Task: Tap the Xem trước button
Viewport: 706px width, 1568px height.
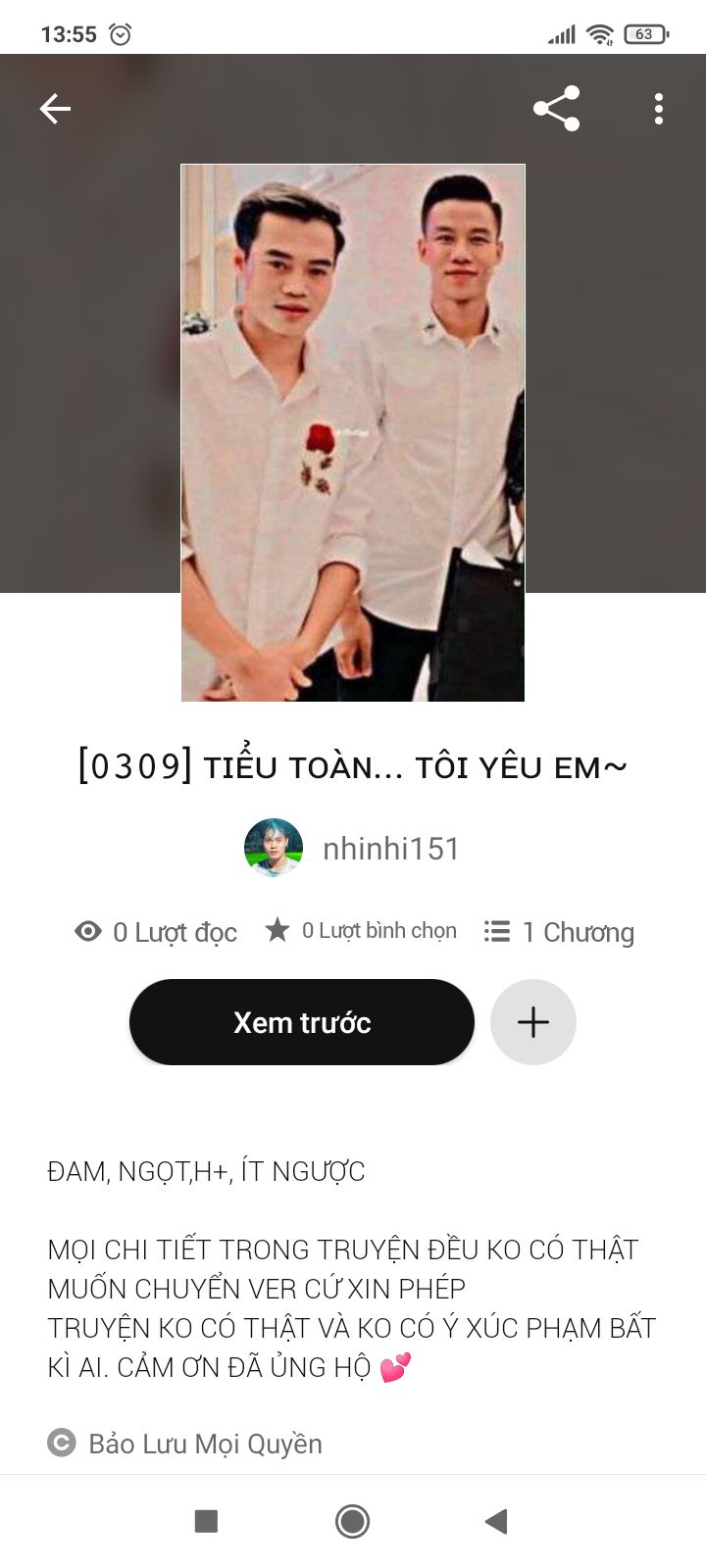Action: click(302, 1022)
